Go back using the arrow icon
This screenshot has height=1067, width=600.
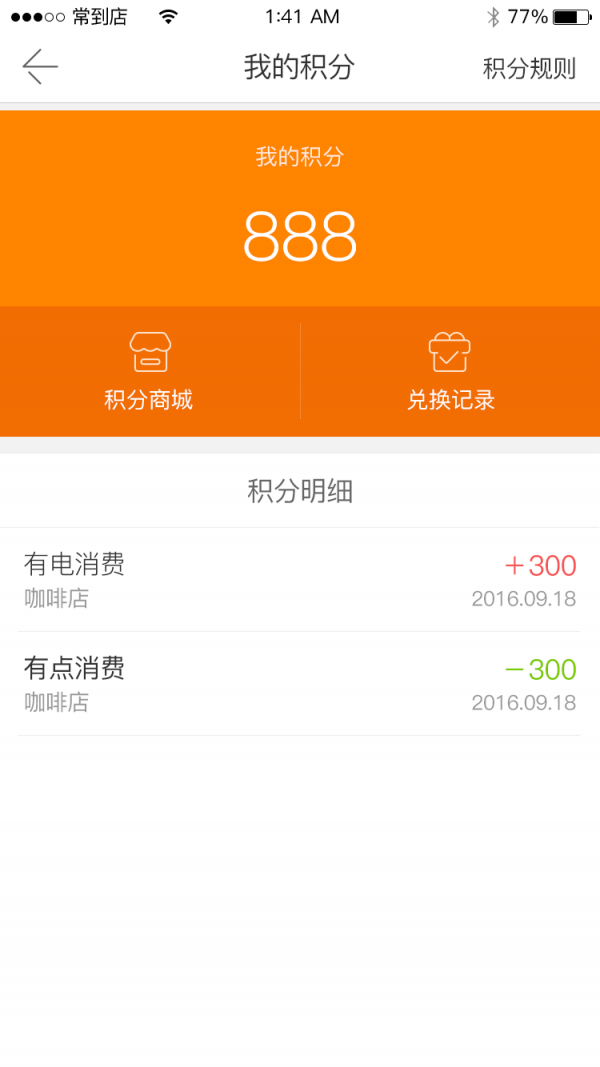[40, 67]
